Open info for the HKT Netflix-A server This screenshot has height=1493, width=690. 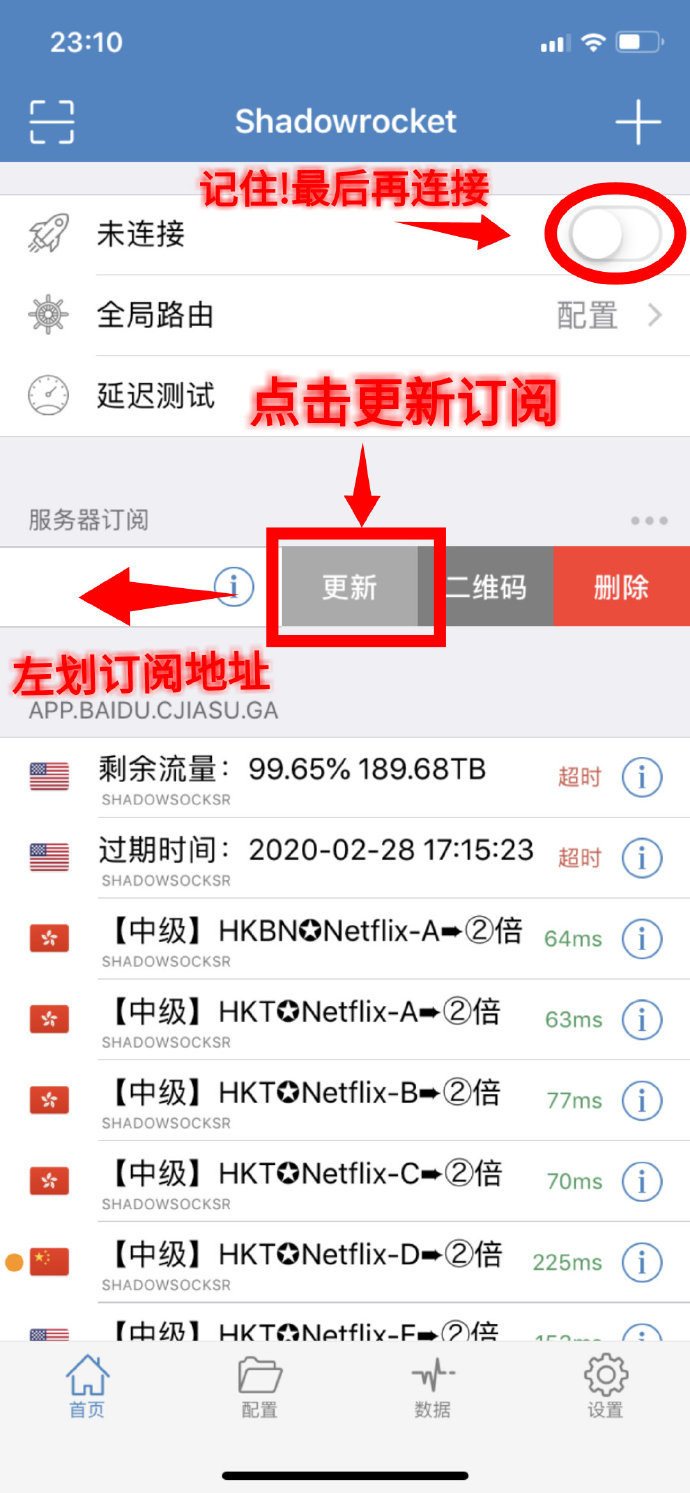click(642, 1020)
